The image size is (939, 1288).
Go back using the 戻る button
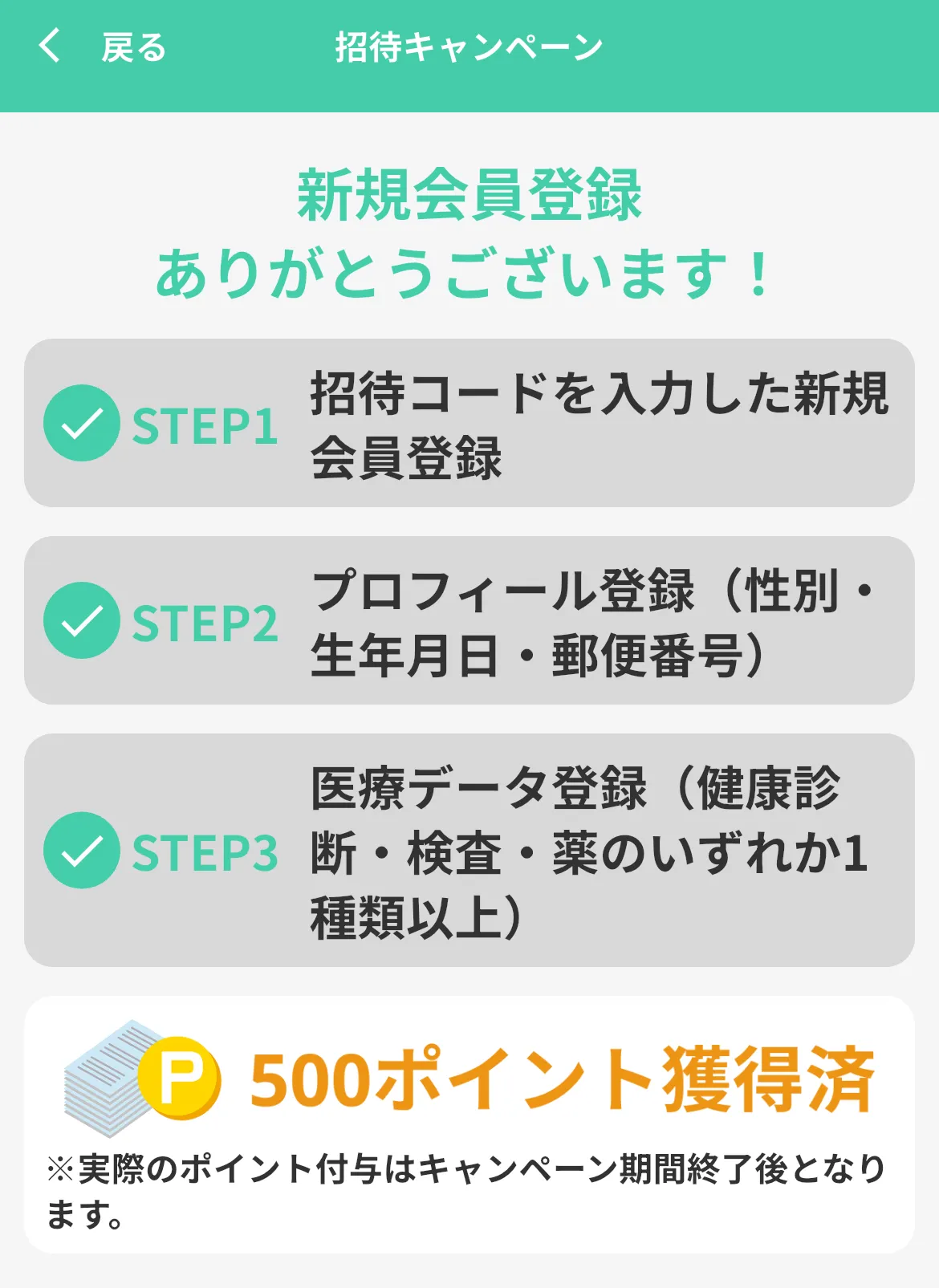coord(103,47)
